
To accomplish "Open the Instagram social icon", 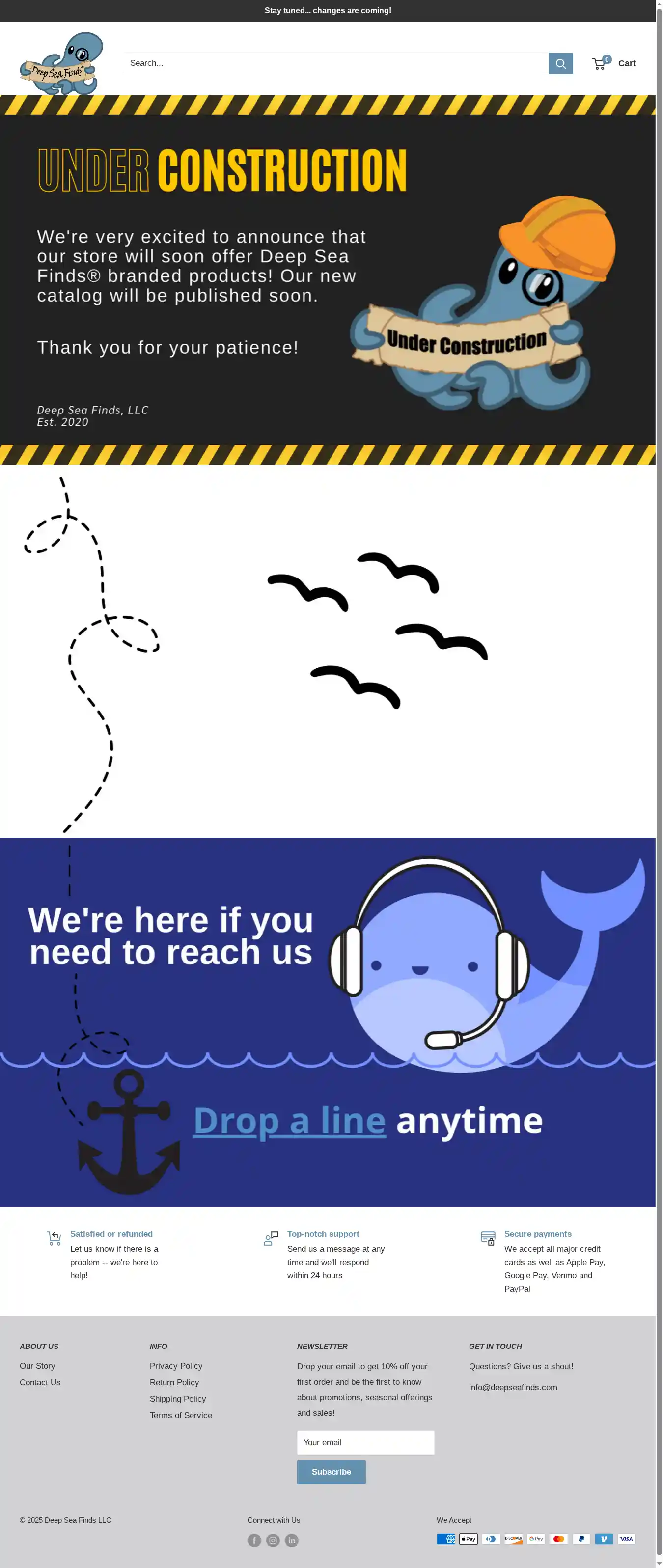I will [x=273, y=1540].
